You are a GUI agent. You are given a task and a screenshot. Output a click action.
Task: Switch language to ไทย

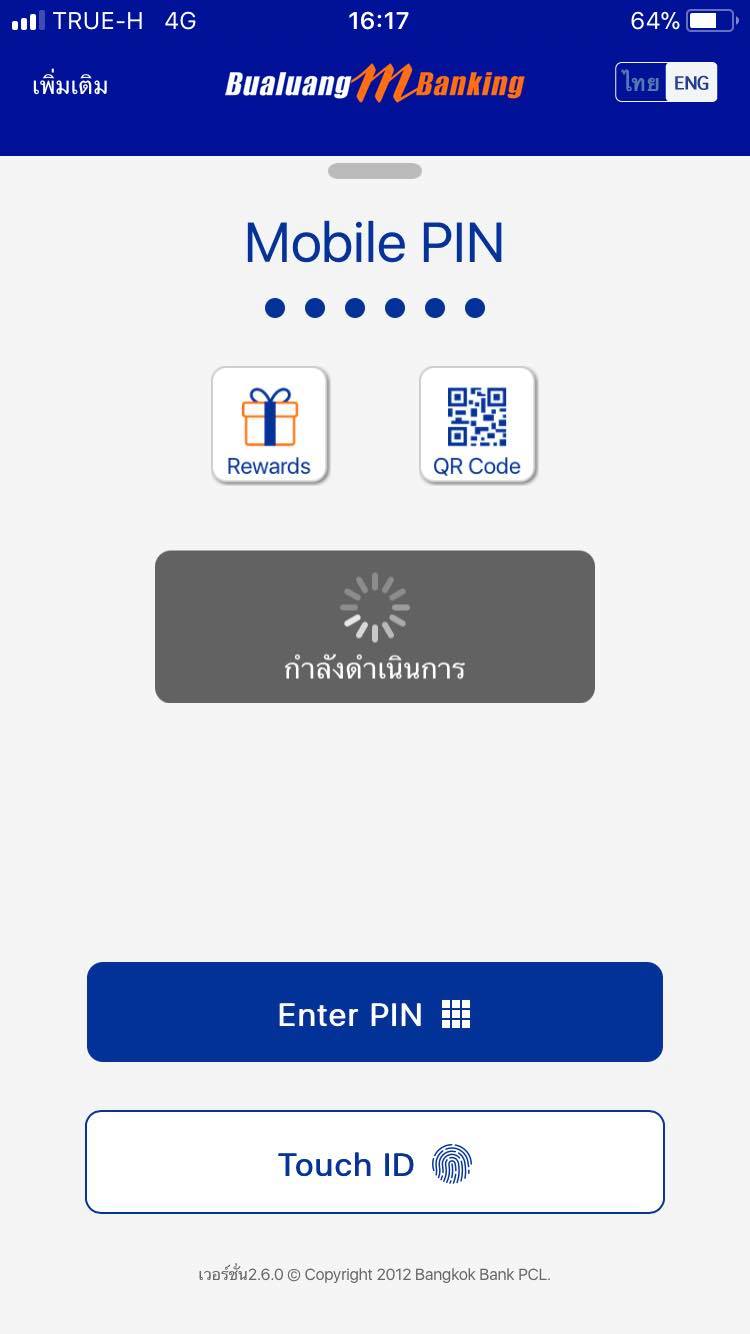[x=641, y=83]
